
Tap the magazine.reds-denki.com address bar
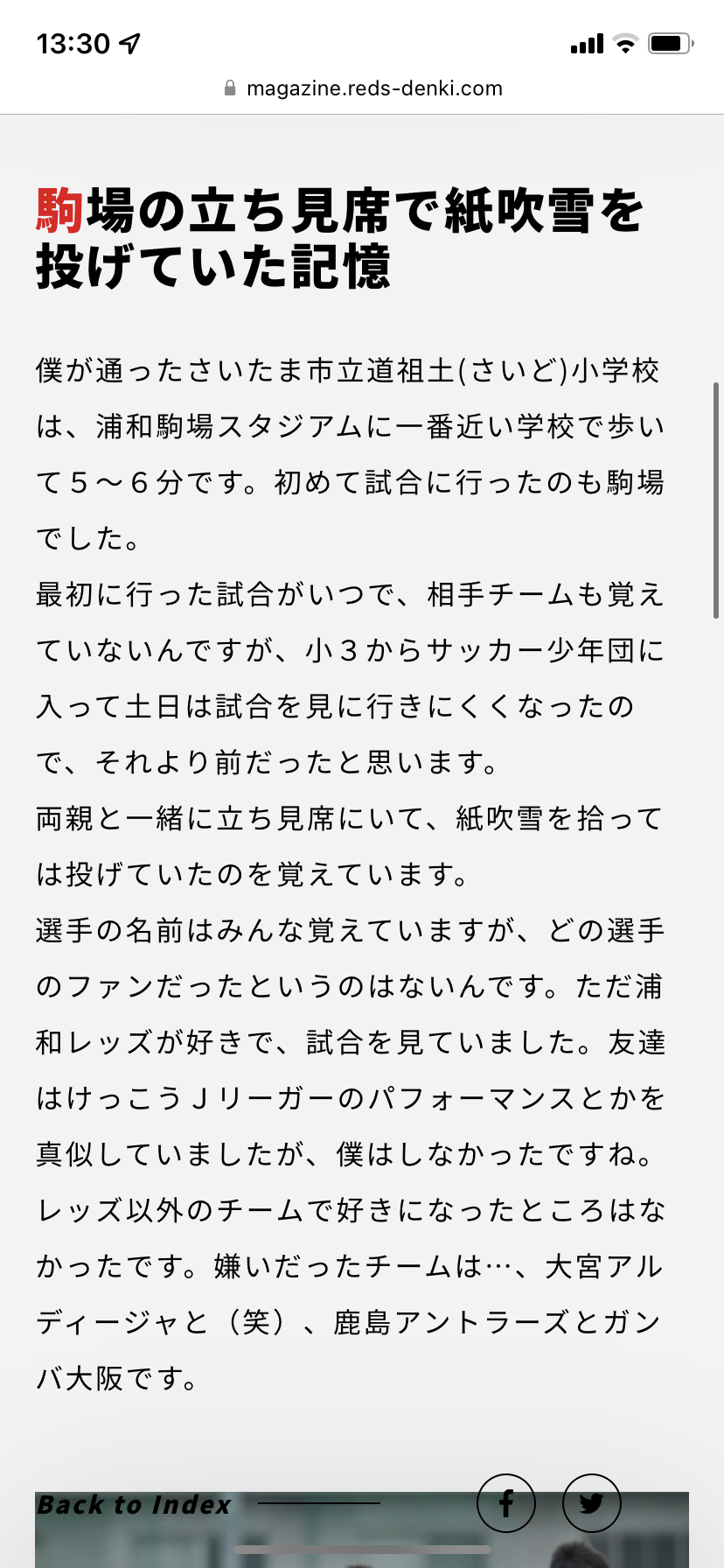click(363, 88)
